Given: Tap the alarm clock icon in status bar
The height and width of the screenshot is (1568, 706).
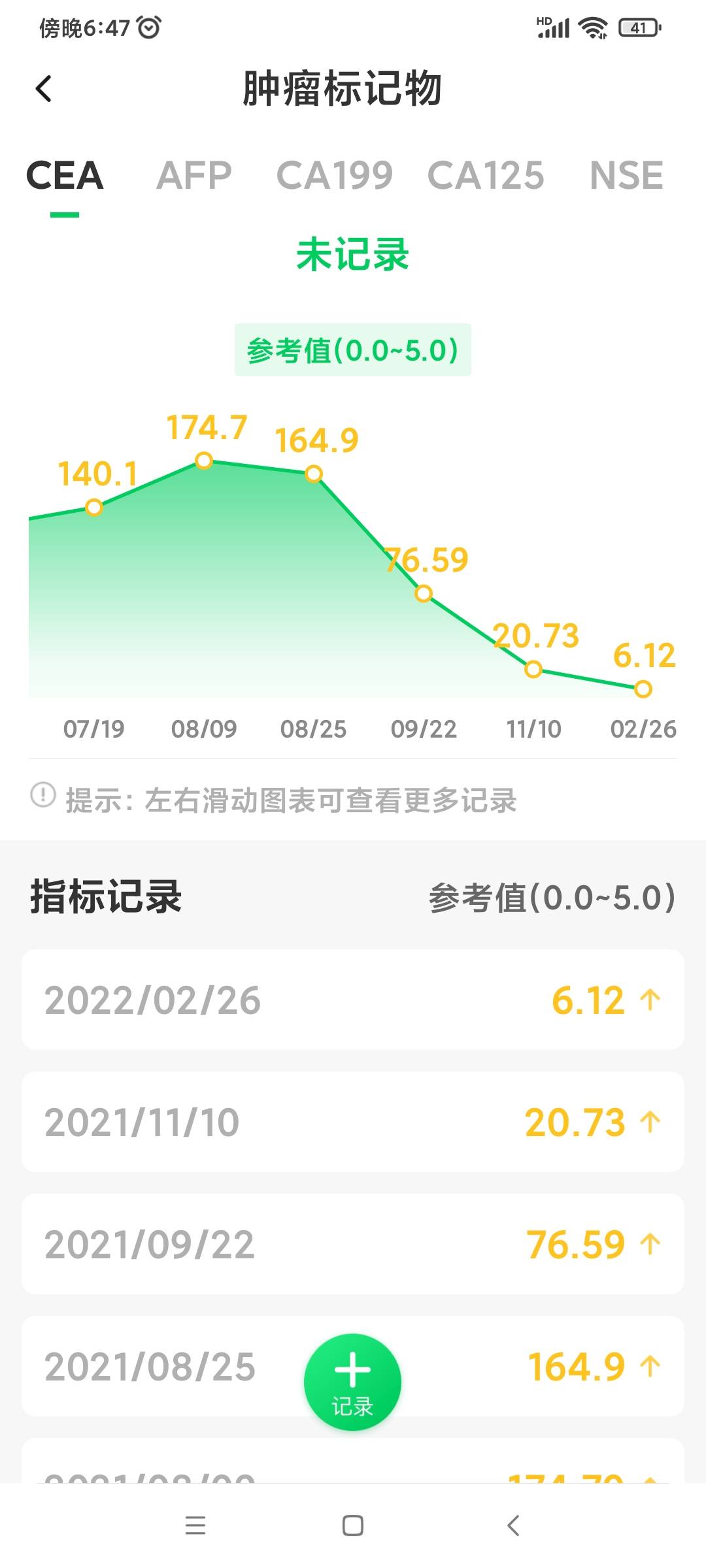Looking at the screenshot, I should (x=149, y=27).
